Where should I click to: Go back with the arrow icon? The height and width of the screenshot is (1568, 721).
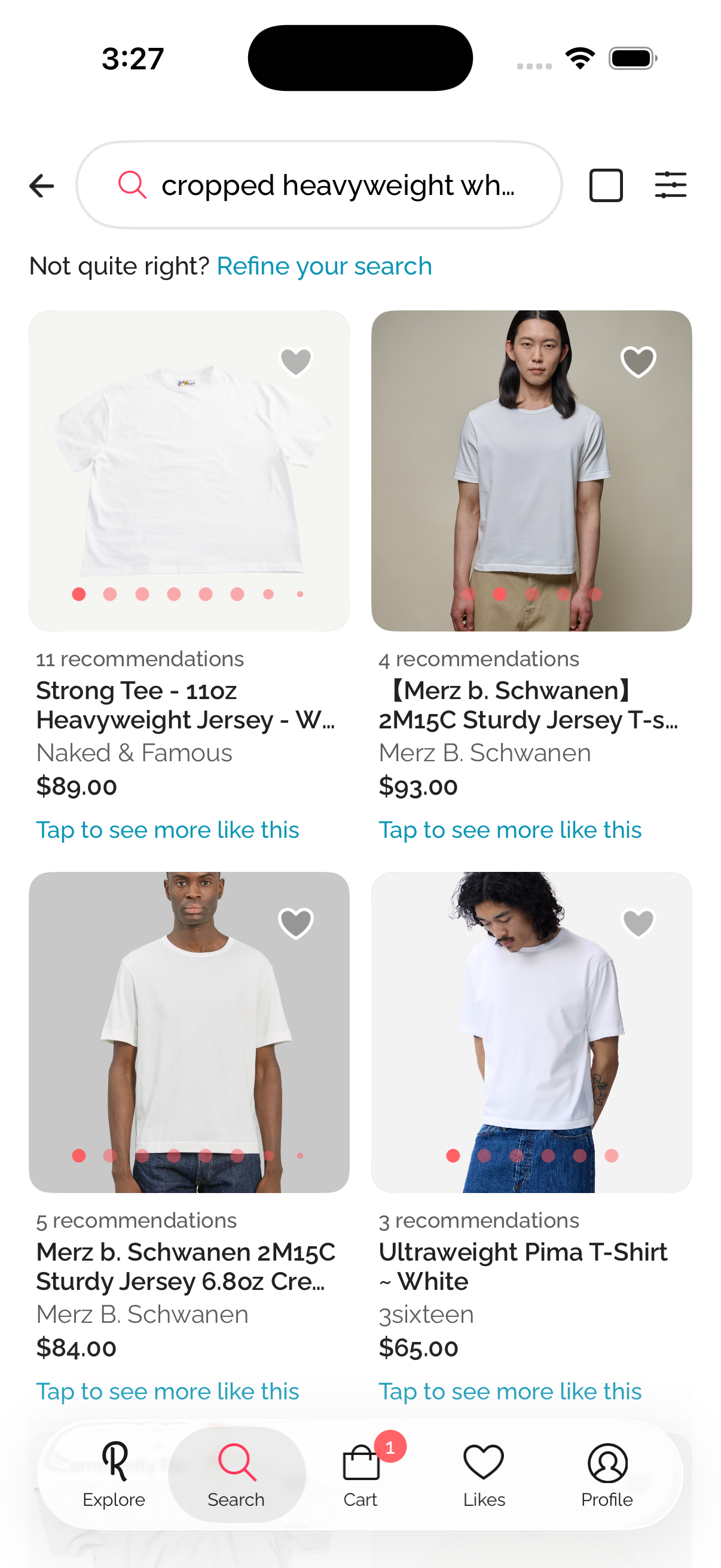41,185
